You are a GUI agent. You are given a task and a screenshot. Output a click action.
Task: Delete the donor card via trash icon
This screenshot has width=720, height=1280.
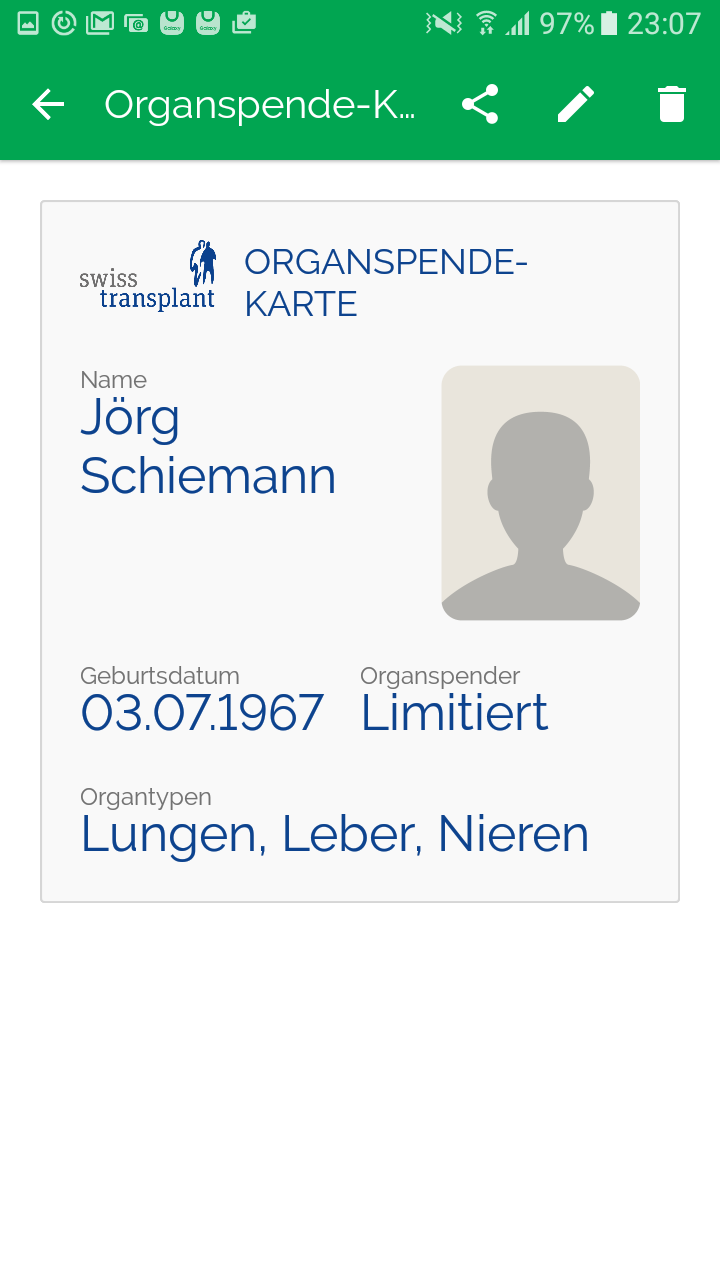(672, 104)
